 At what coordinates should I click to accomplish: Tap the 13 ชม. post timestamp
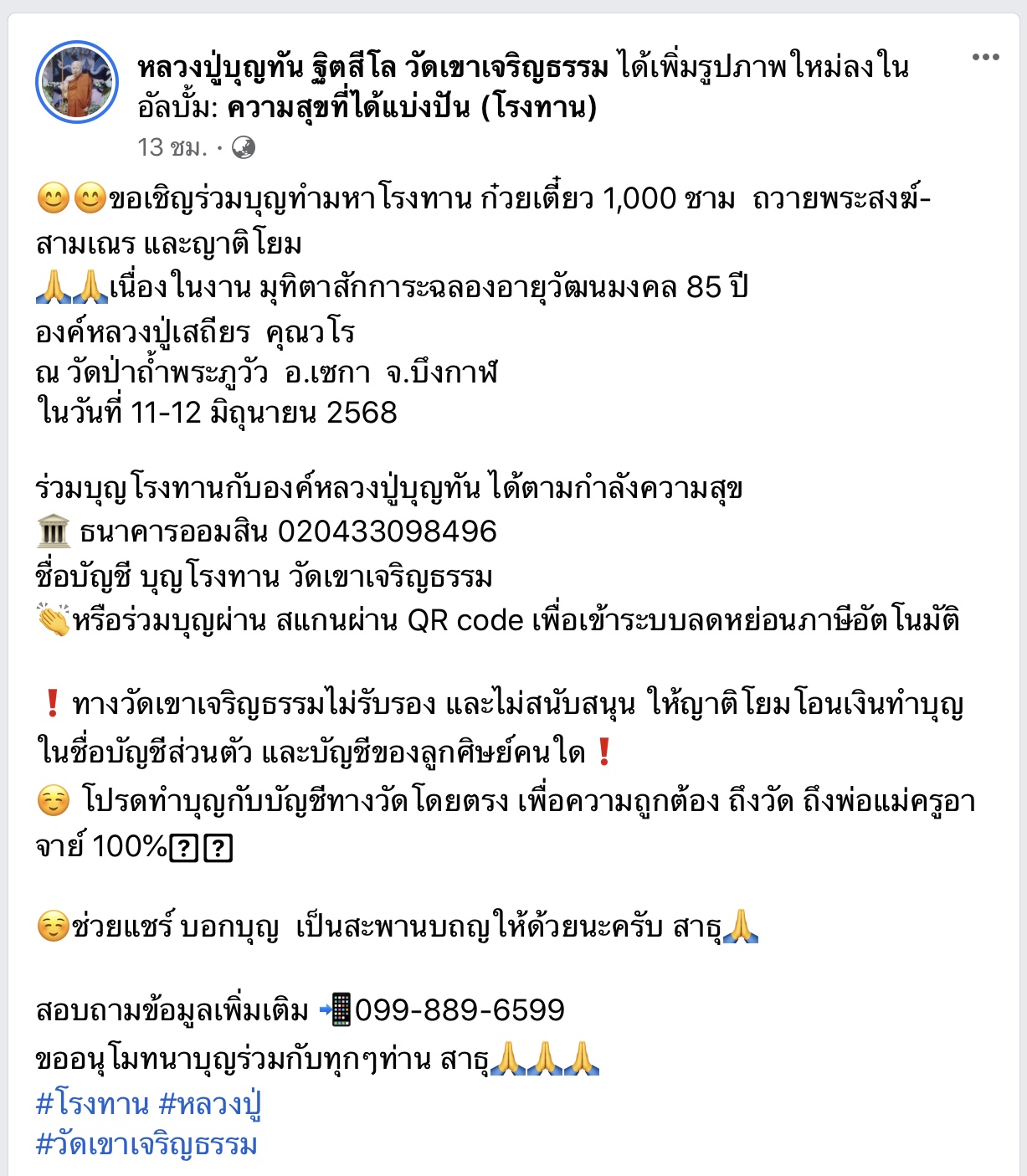172,147
